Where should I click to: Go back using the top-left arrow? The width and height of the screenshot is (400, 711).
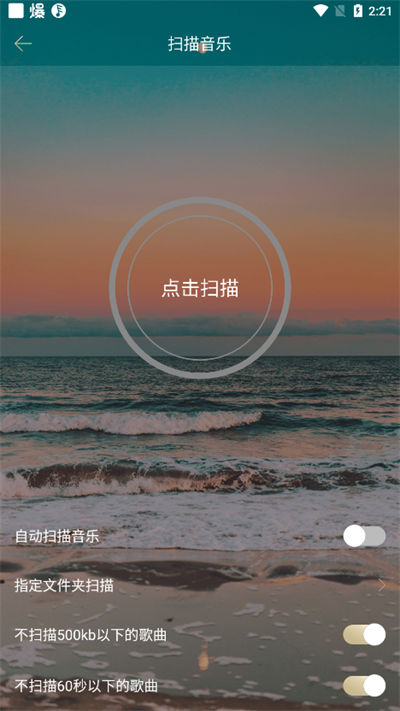pyautogui.click(x=23, y=44)
